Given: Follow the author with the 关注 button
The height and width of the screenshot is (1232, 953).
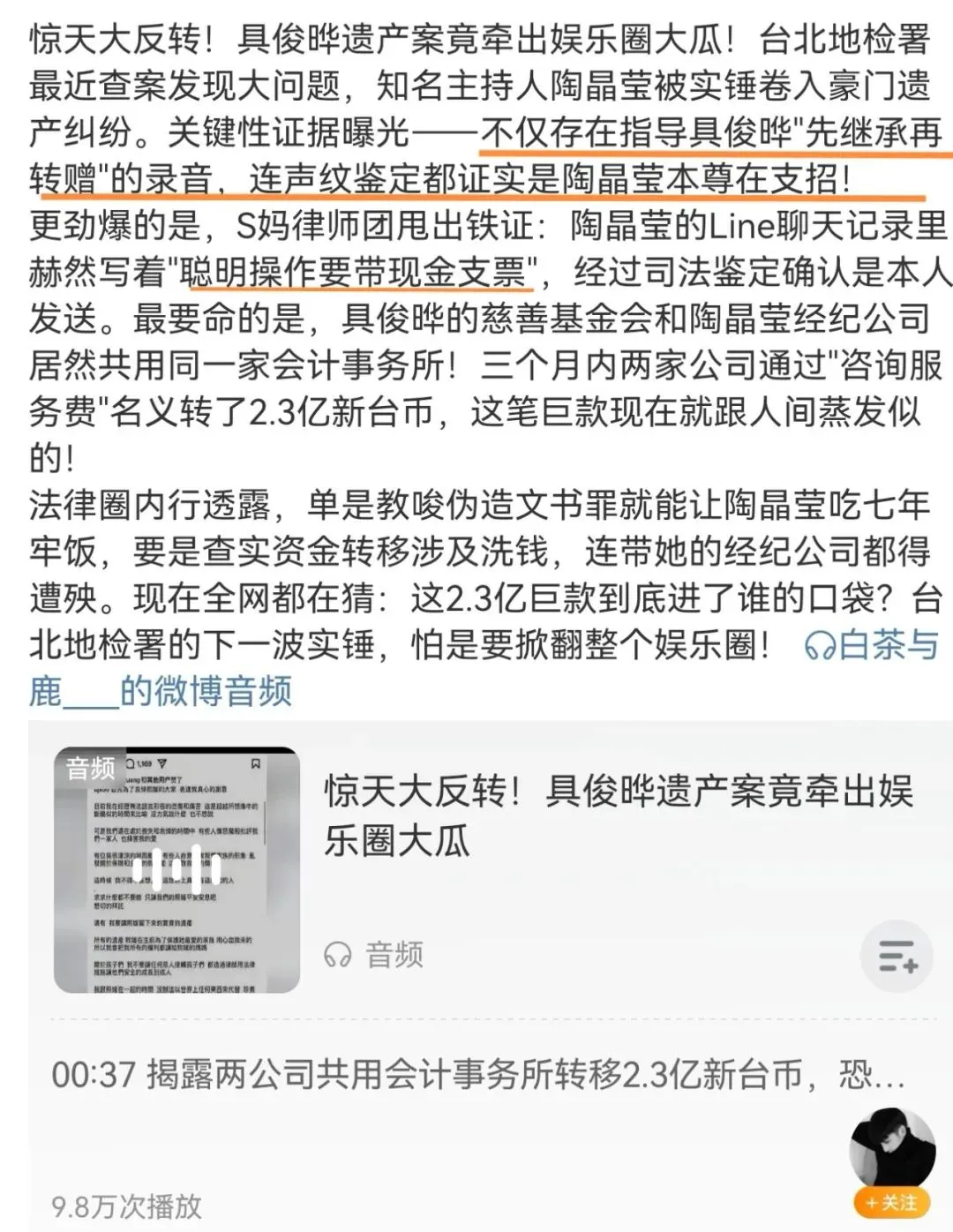Looking at the screenshot, I should click(x=891, y=1202).
